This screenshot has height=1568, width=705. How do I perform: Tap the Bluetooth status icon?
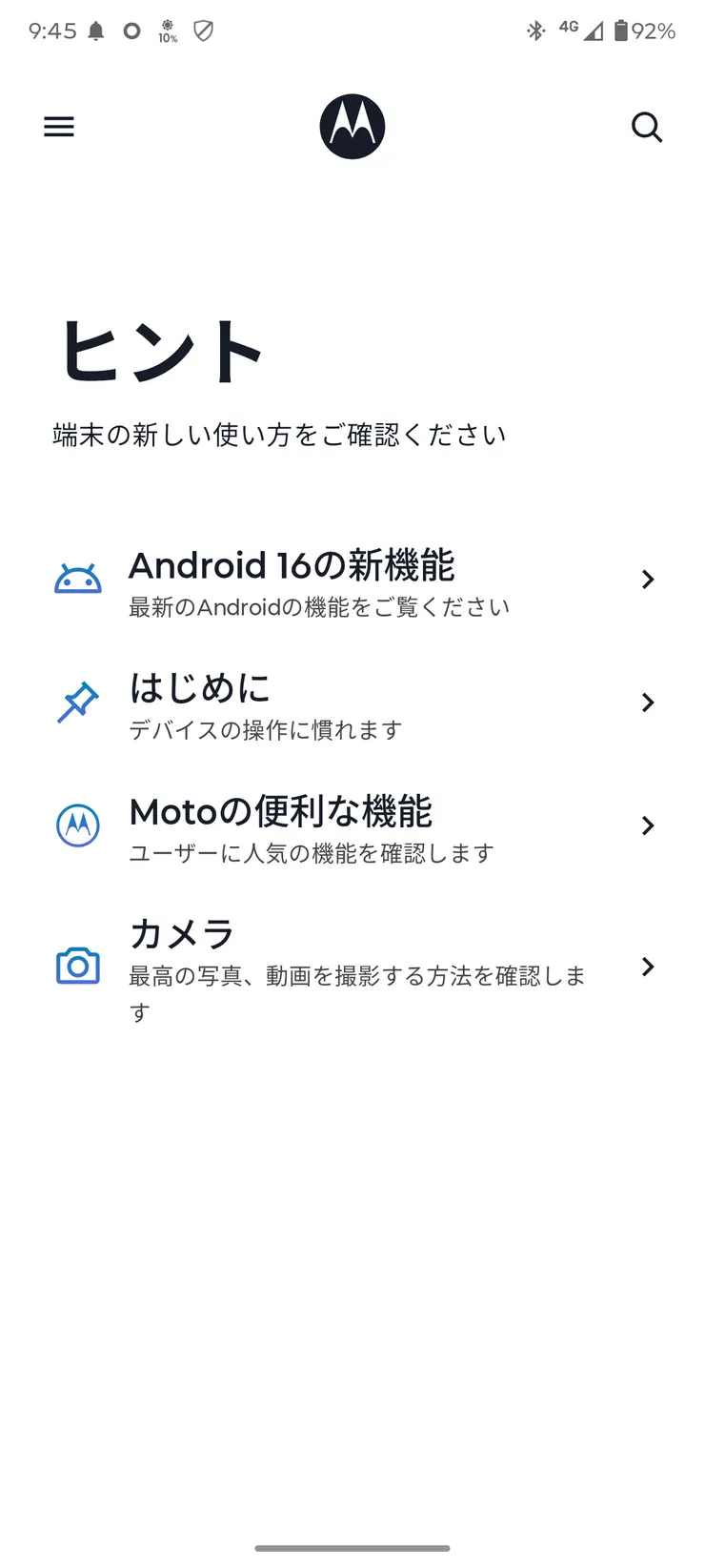(x=534, y=31)
